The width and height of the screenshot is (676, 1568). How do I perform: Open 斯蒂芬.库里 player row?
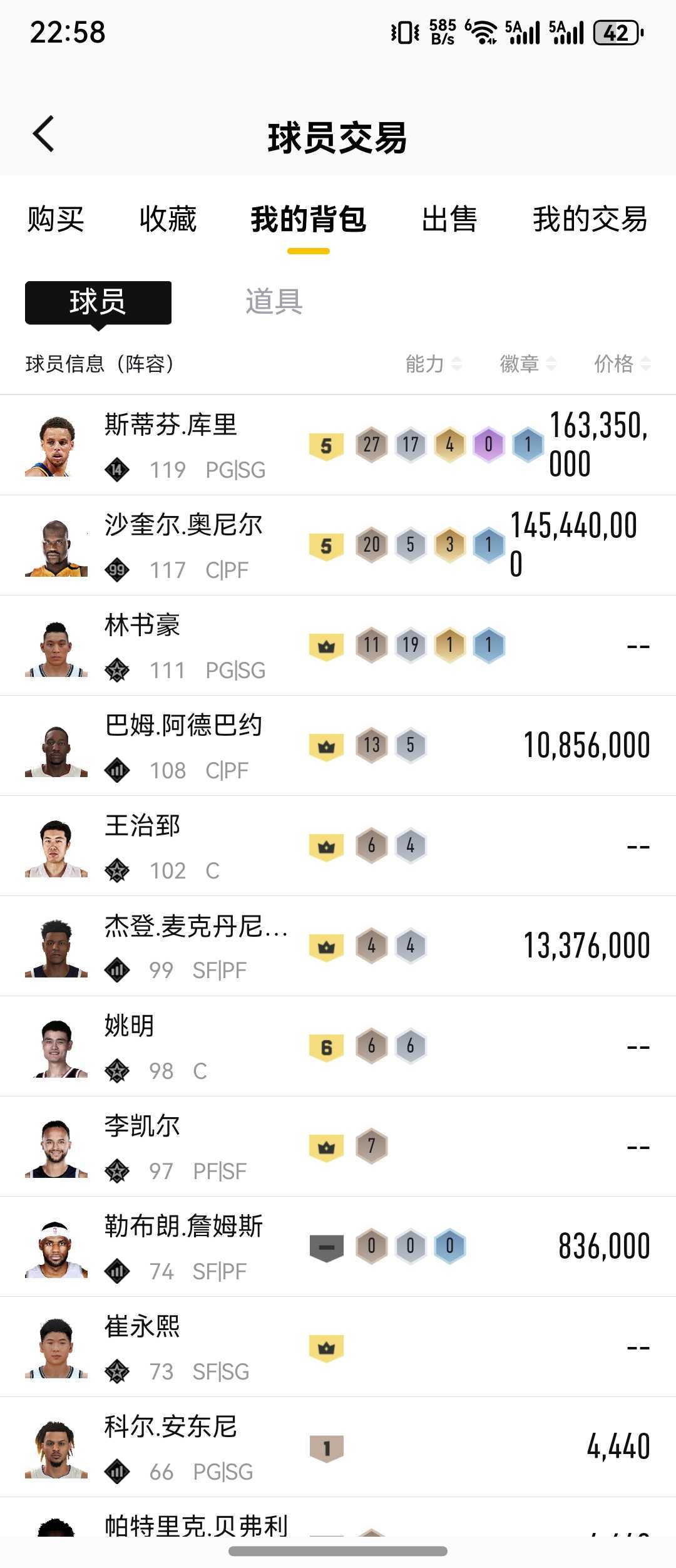pos(171,445)
